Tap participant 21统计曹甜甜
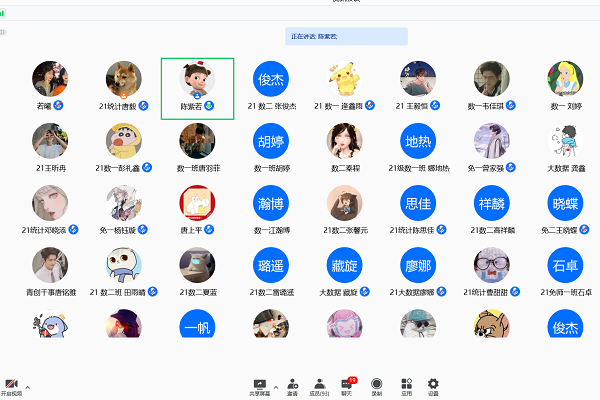 [x=491, y=266]
